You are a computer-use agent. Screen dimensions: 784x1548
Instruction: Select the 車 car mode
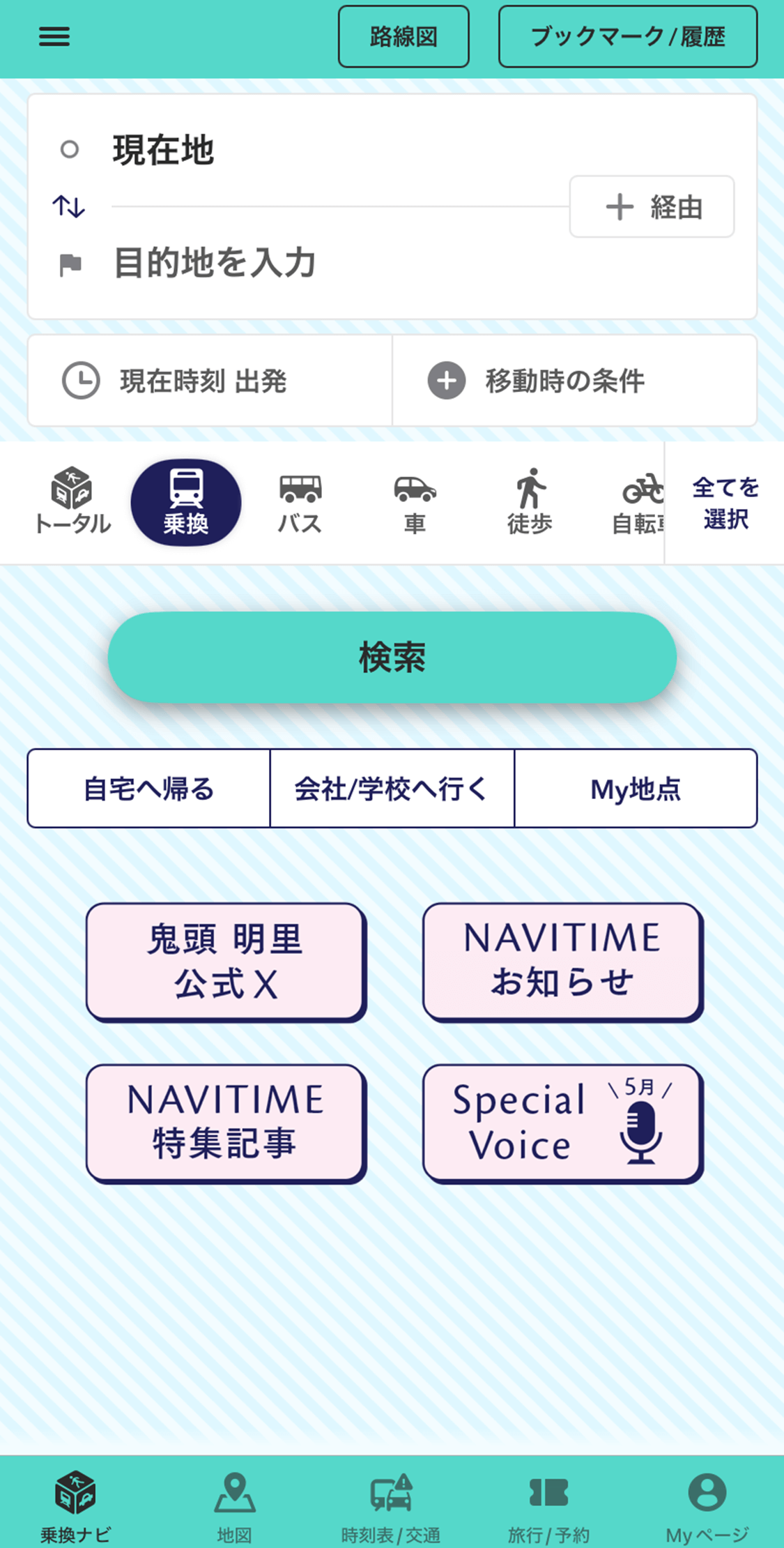coord(415,502)
